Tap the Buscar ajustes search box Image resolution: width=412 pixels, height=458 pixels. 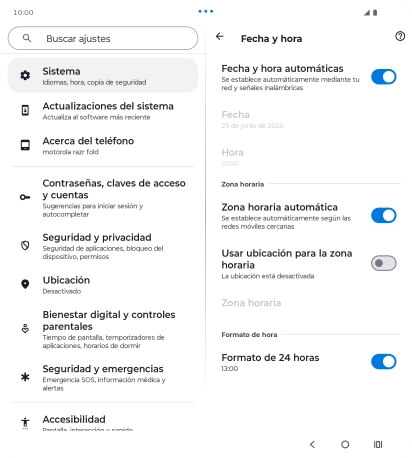(103, 38)
